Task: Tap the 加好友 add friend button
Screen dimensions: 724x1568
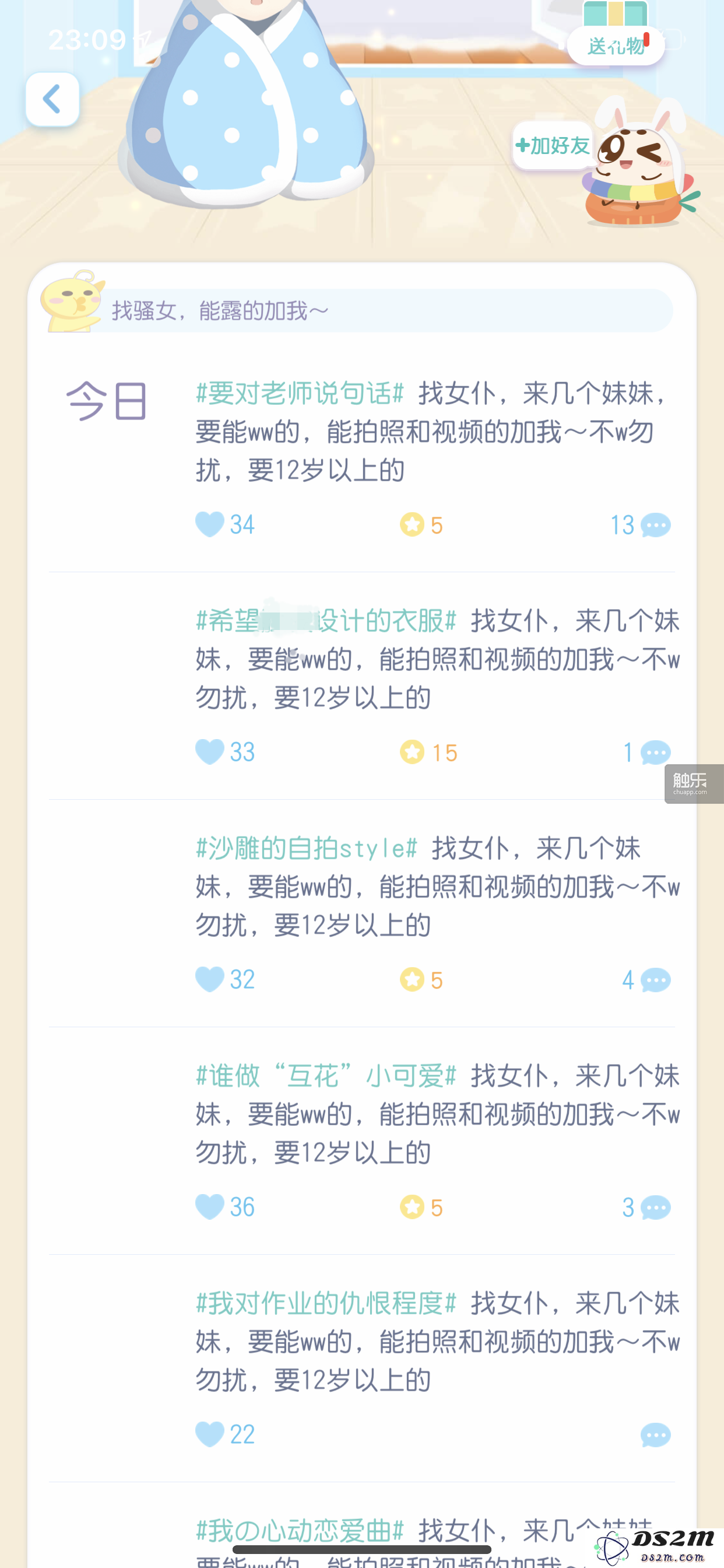Action: (x=553, y=145)
